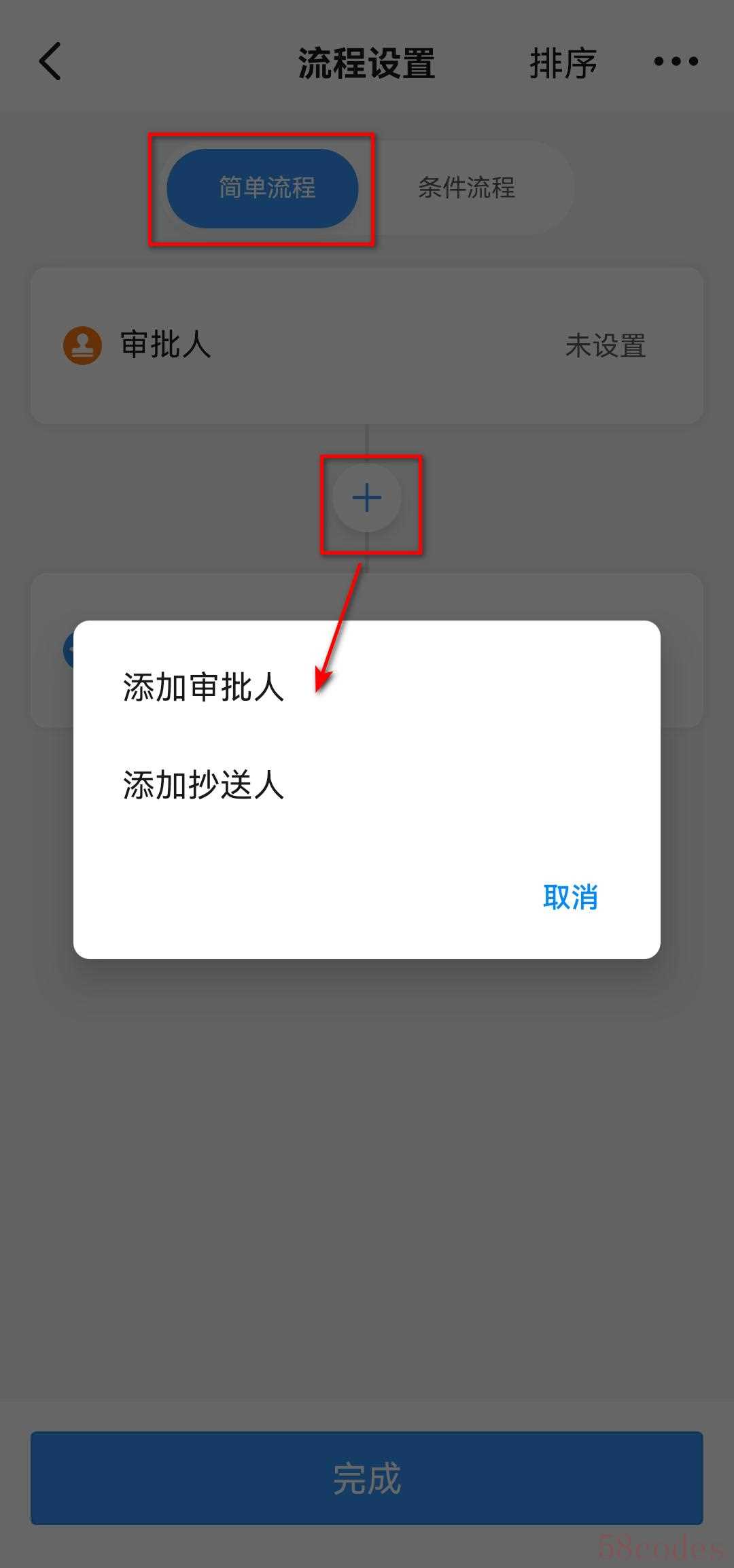Open the 排序 action
734x1568 pixels.
click(x=563, y=63)
